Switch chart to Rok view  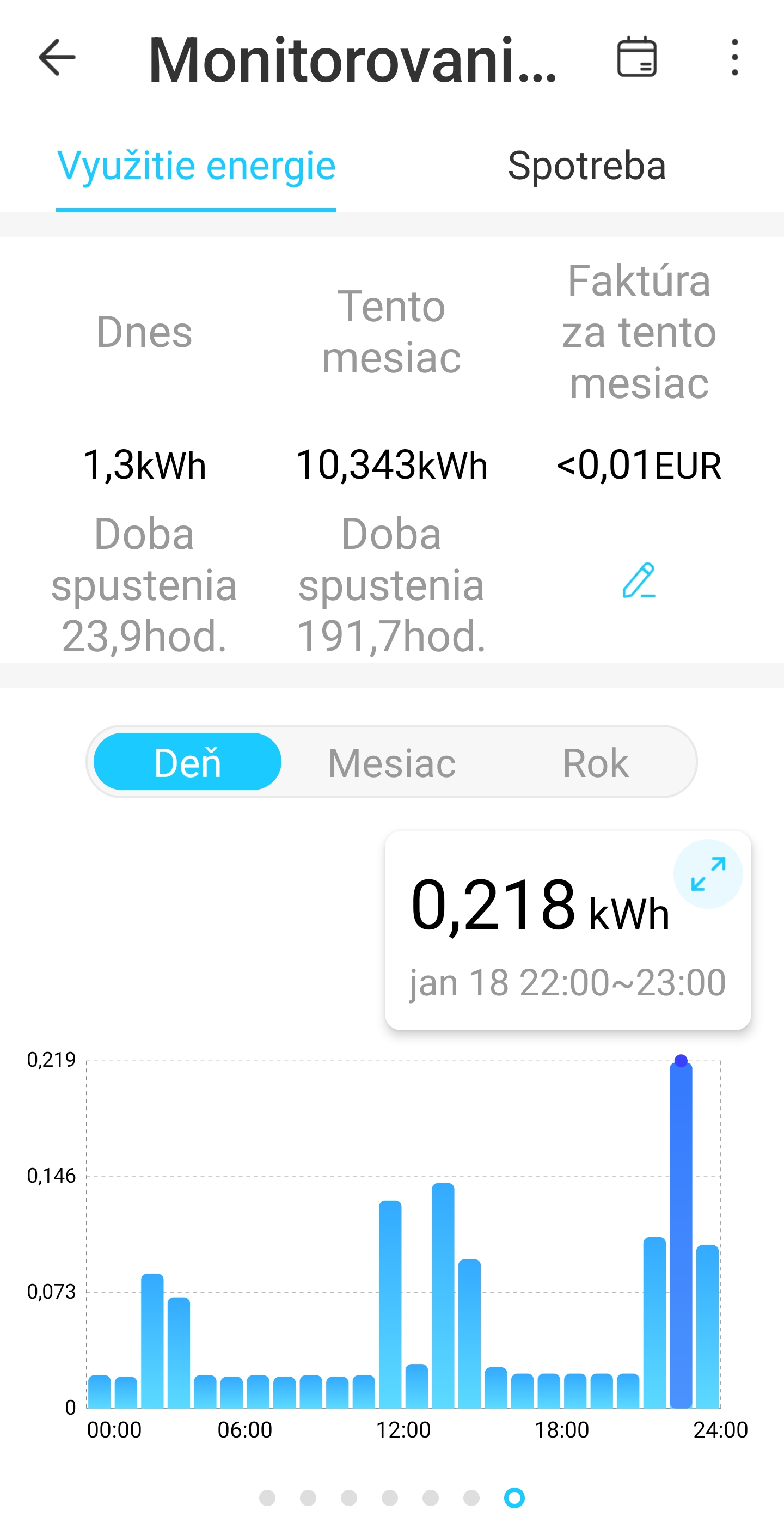click(x=595, y=762)
